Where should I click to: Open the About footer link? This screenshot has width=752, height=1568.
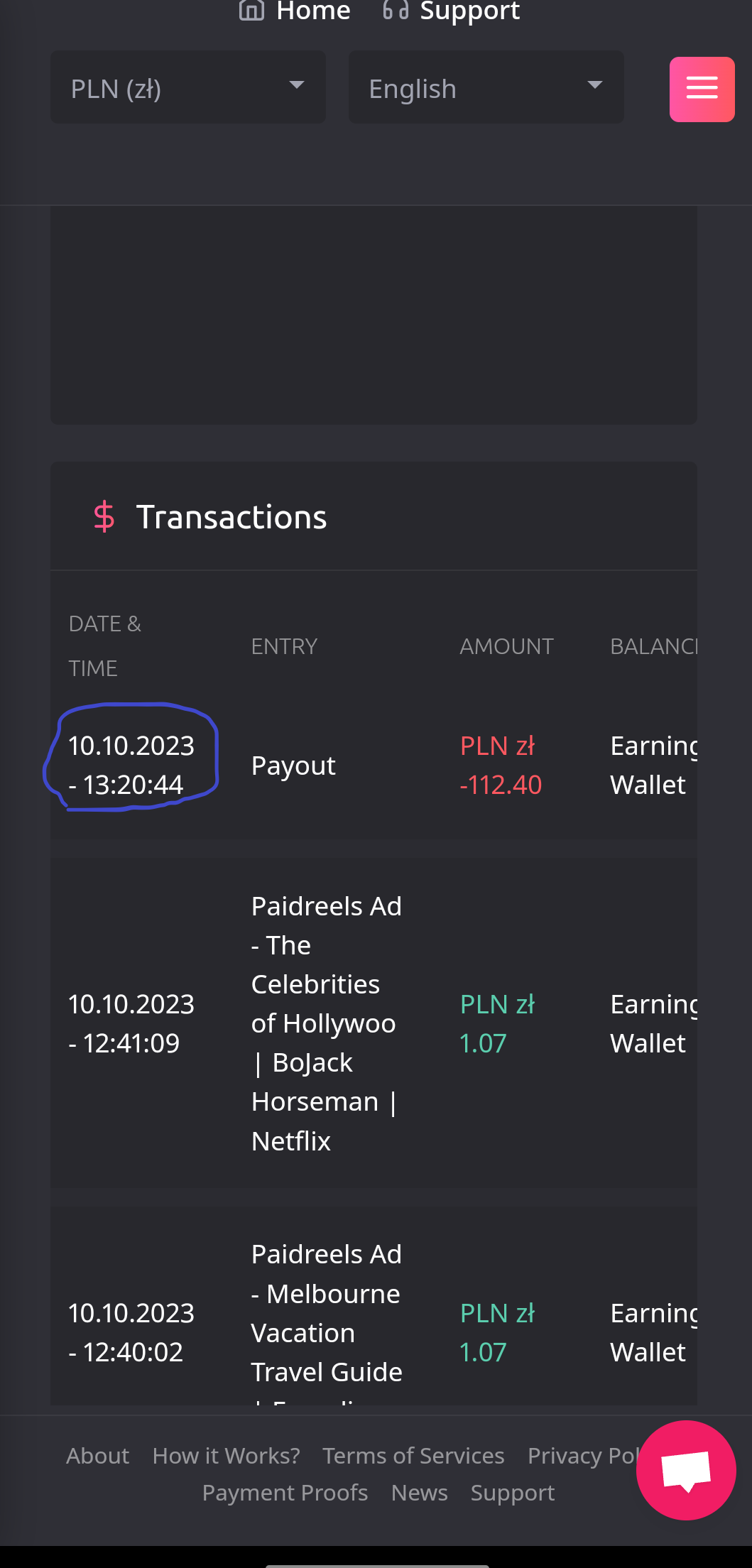(98, 1456)
